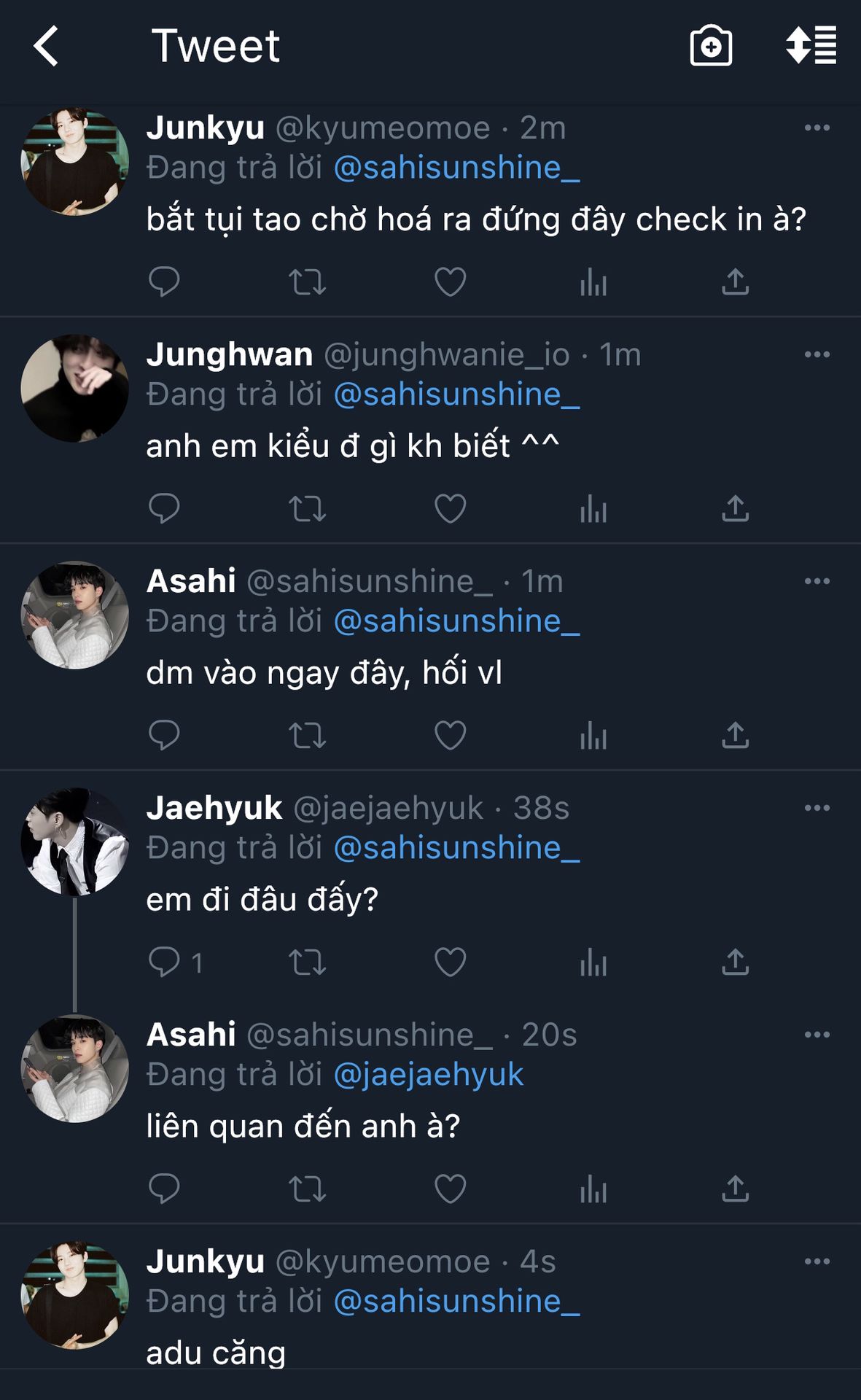Like Junkyu's reply about check in
Screen dimensions: 861x1400
click(x=450, y=282)
